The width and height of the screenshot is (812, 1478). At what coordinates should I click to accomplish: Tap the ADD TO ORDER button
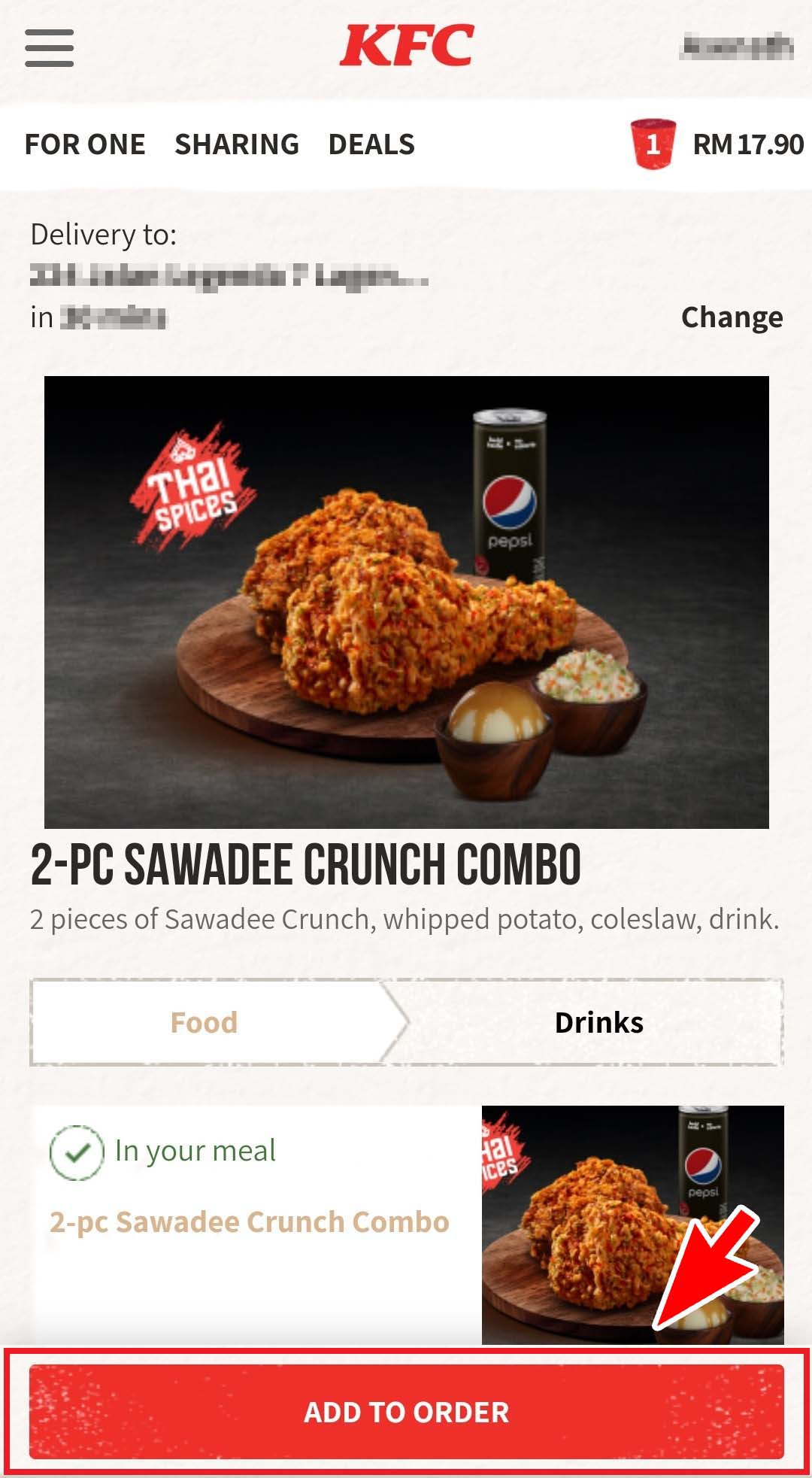pos(407,1413)
